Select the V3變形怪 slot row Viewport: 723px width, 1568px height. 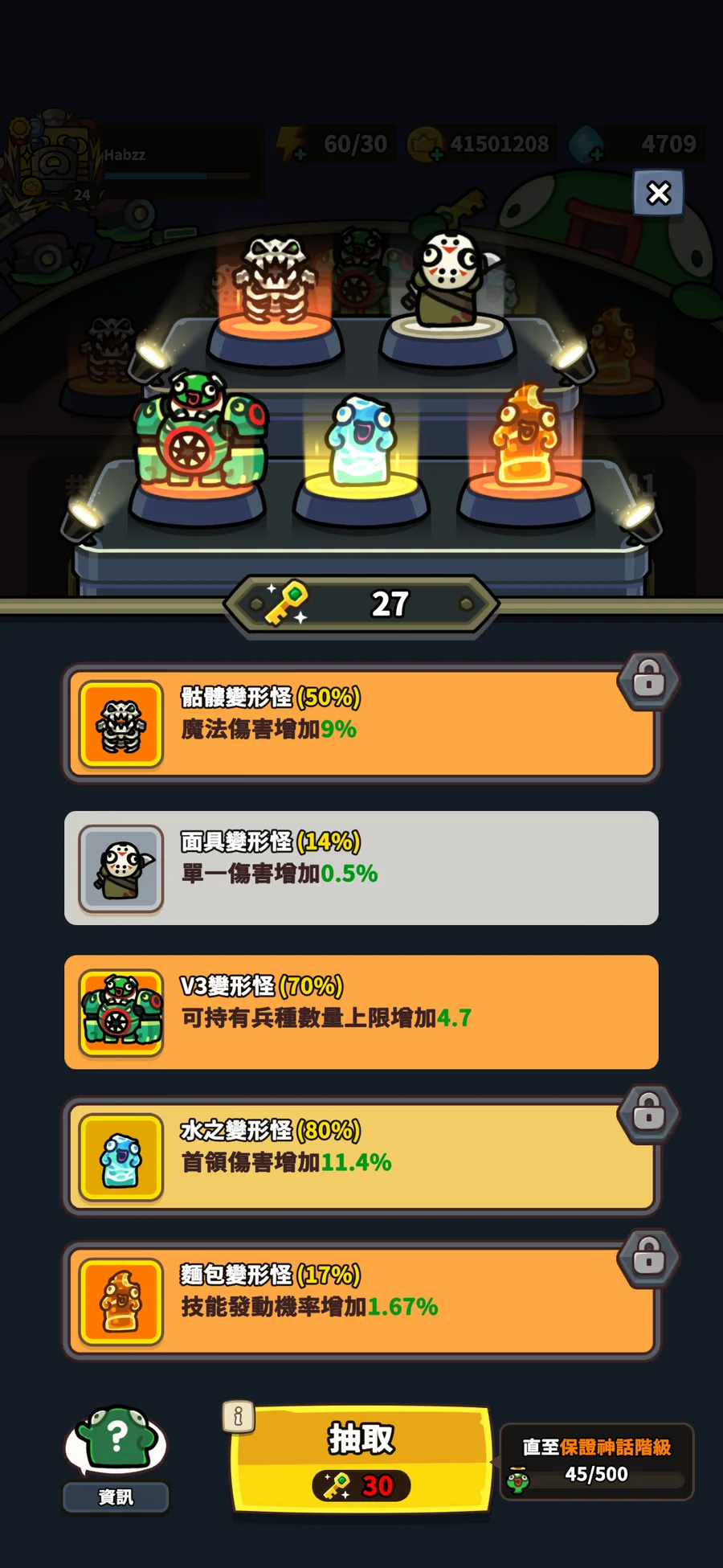[361, 1013]
